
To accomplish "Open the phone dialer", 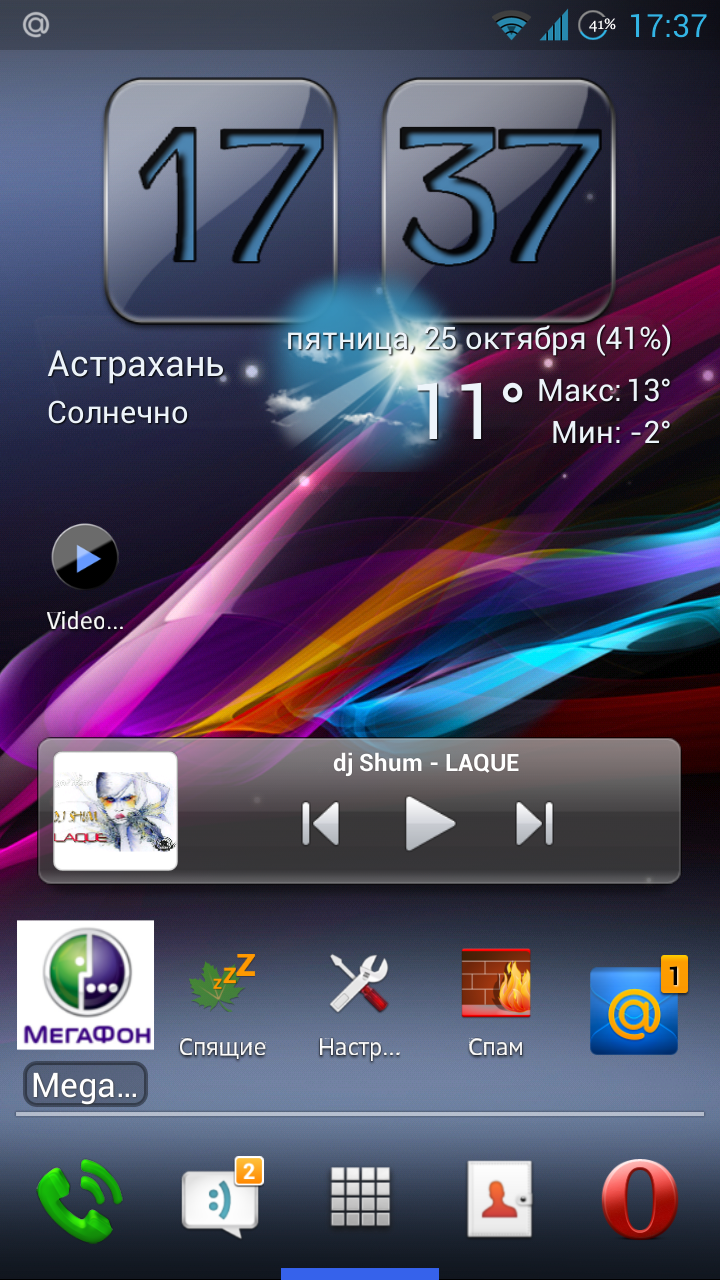I will pos(80,1200).
